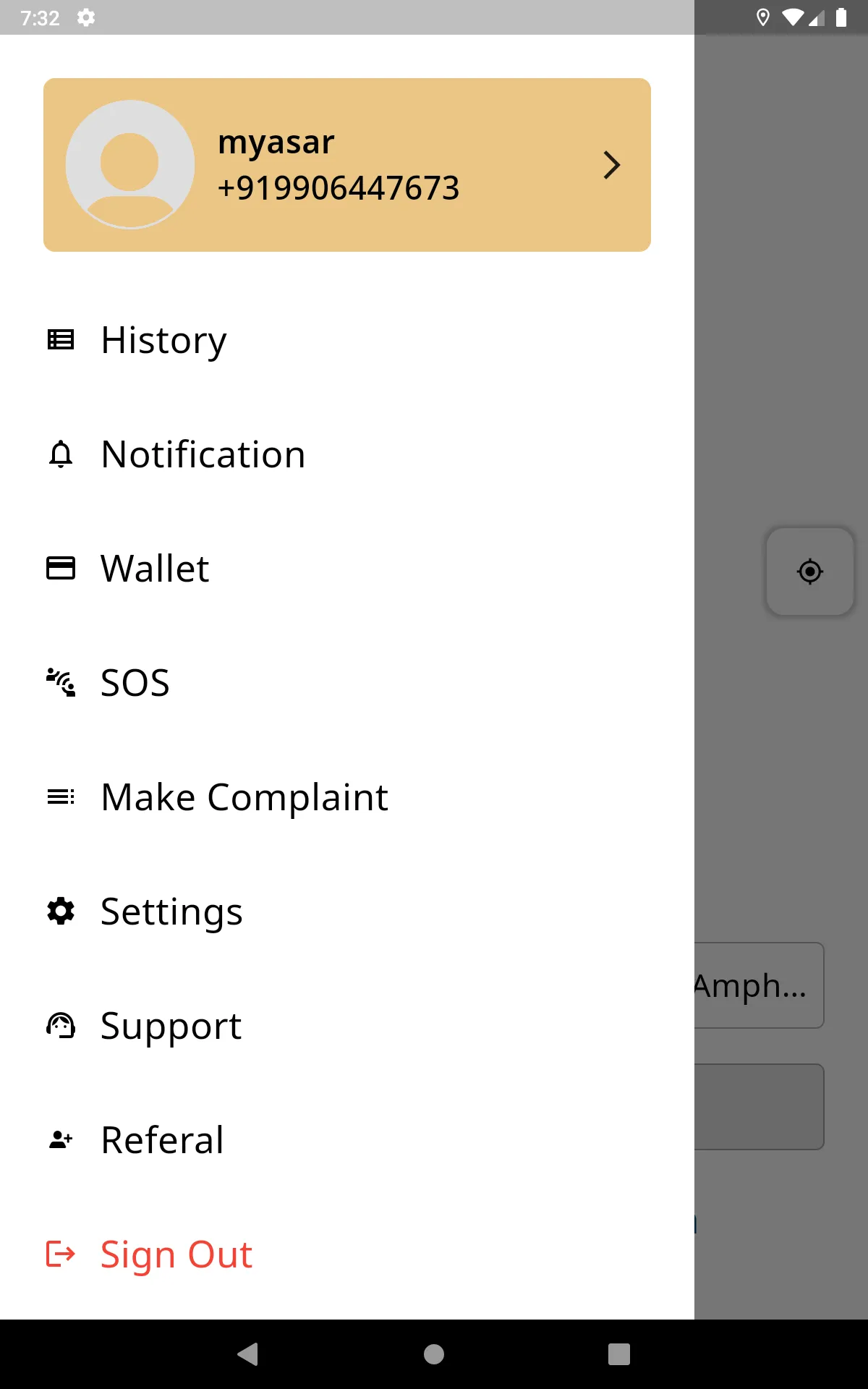Open Settings from the drawer
Viewport: 868px width, 1389px height.
click(x=171, y=912)
